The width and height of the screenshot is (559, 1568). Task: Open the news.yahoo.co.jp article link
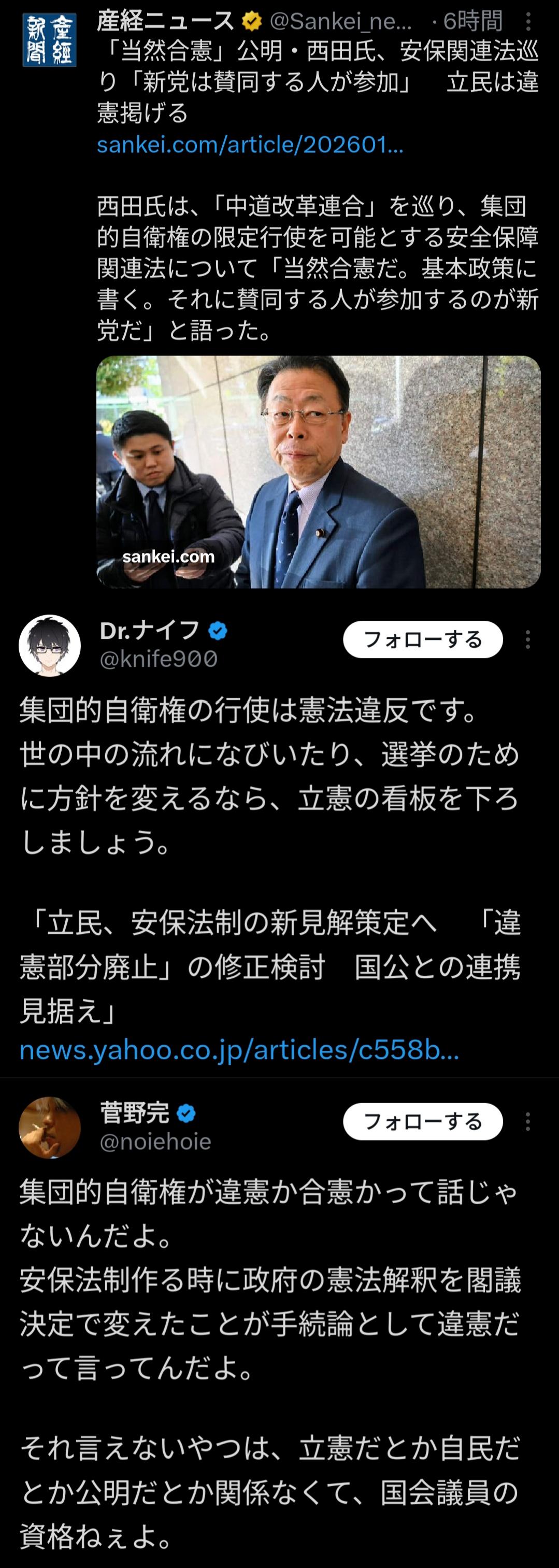[239, 1050]
